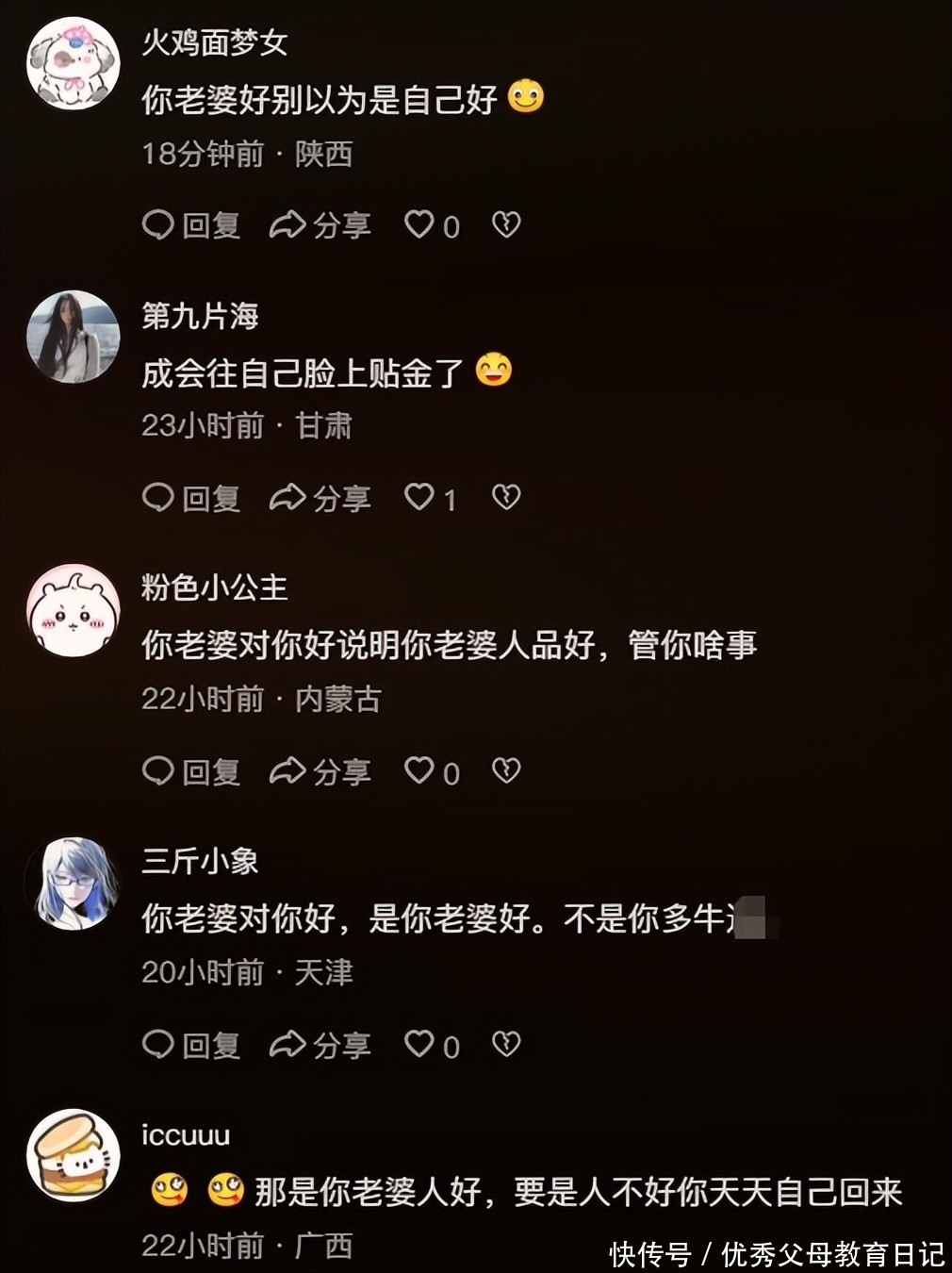
Task: Like 三斤小象's comment
Action: (x=420, y=1044)
